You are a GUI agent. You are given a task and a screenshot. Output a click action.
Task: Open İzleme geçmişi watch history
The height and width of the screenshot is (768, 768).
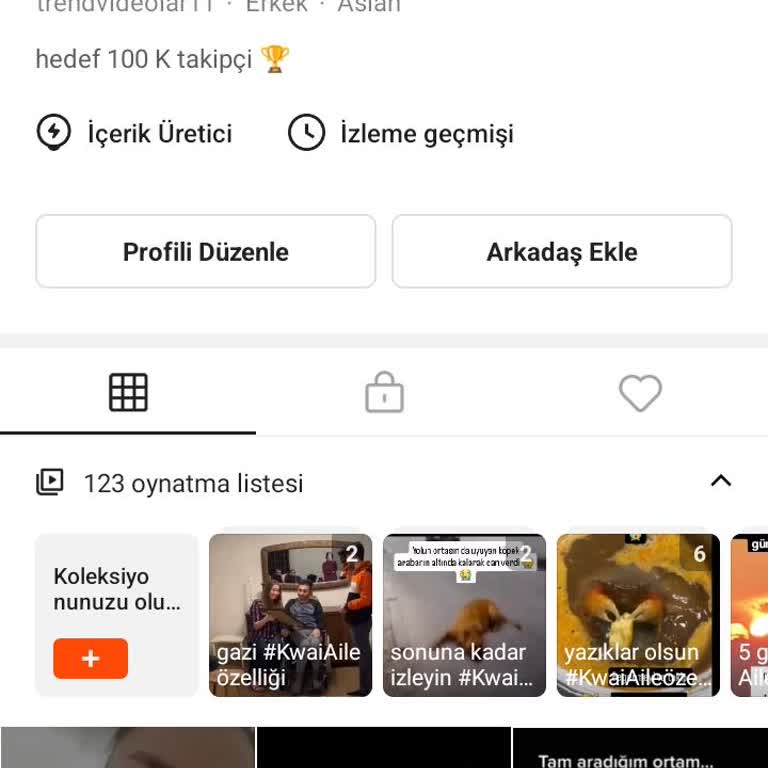tap(401, 133)
